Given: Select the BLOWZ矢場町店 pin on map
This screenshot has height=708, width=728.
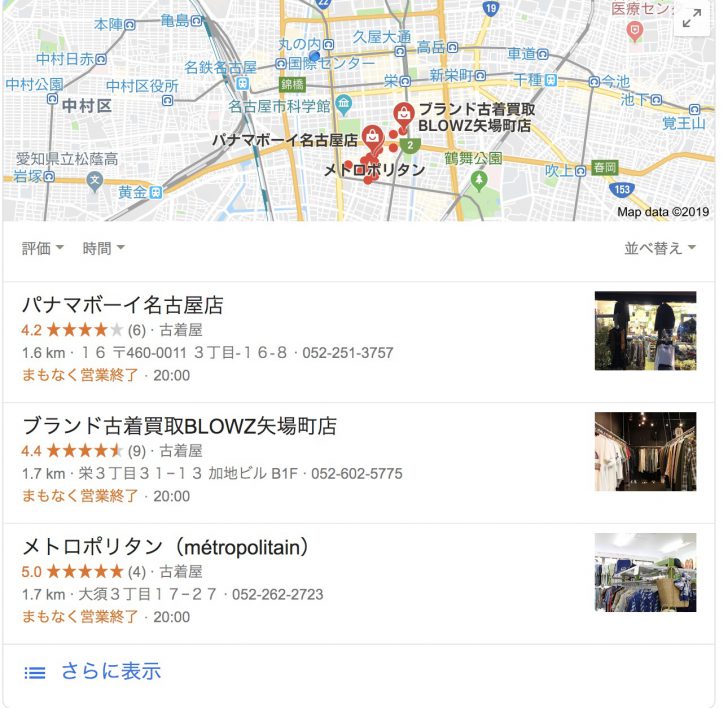Looking at the screenshot, I should point(404,115).
